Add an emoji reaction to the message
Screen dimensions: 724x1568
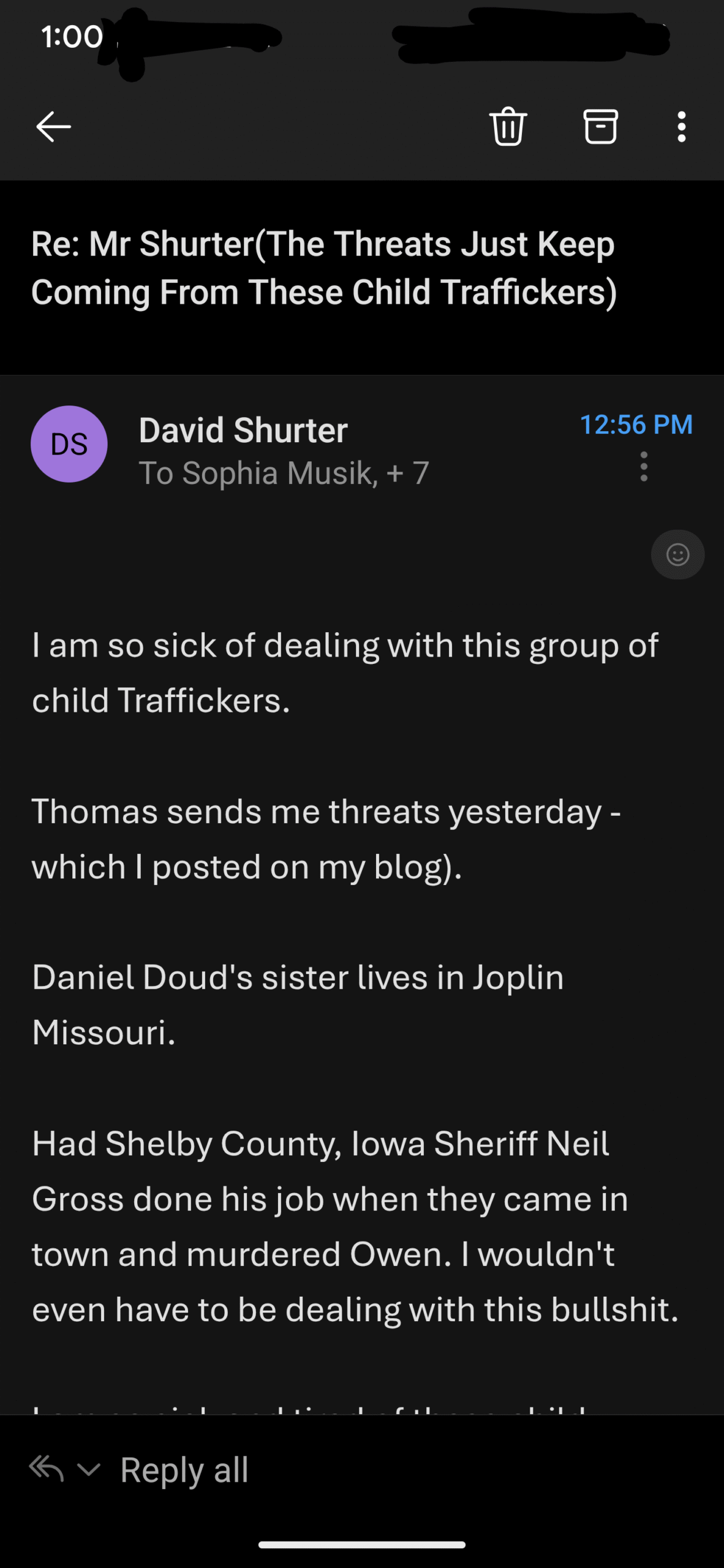pos(677,555)
